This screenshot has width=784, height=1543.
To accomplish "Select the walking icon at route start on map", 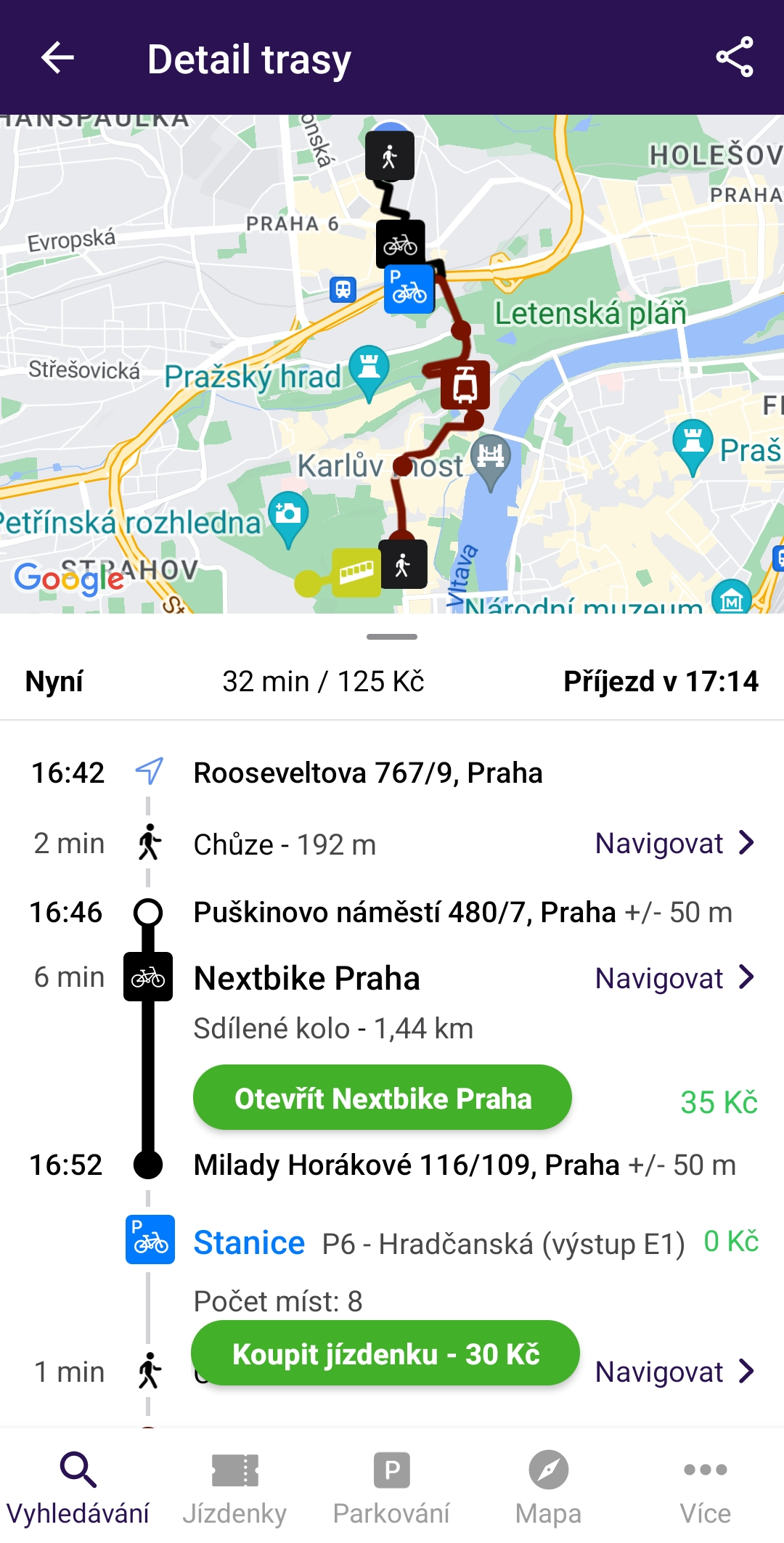I will [389, 155].
